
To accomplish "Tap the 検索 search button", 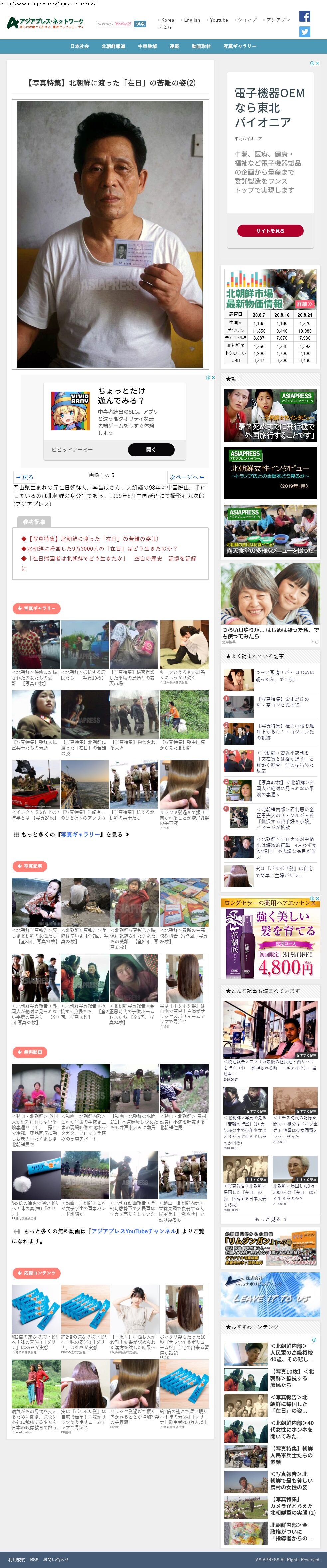I will [140, 24].
